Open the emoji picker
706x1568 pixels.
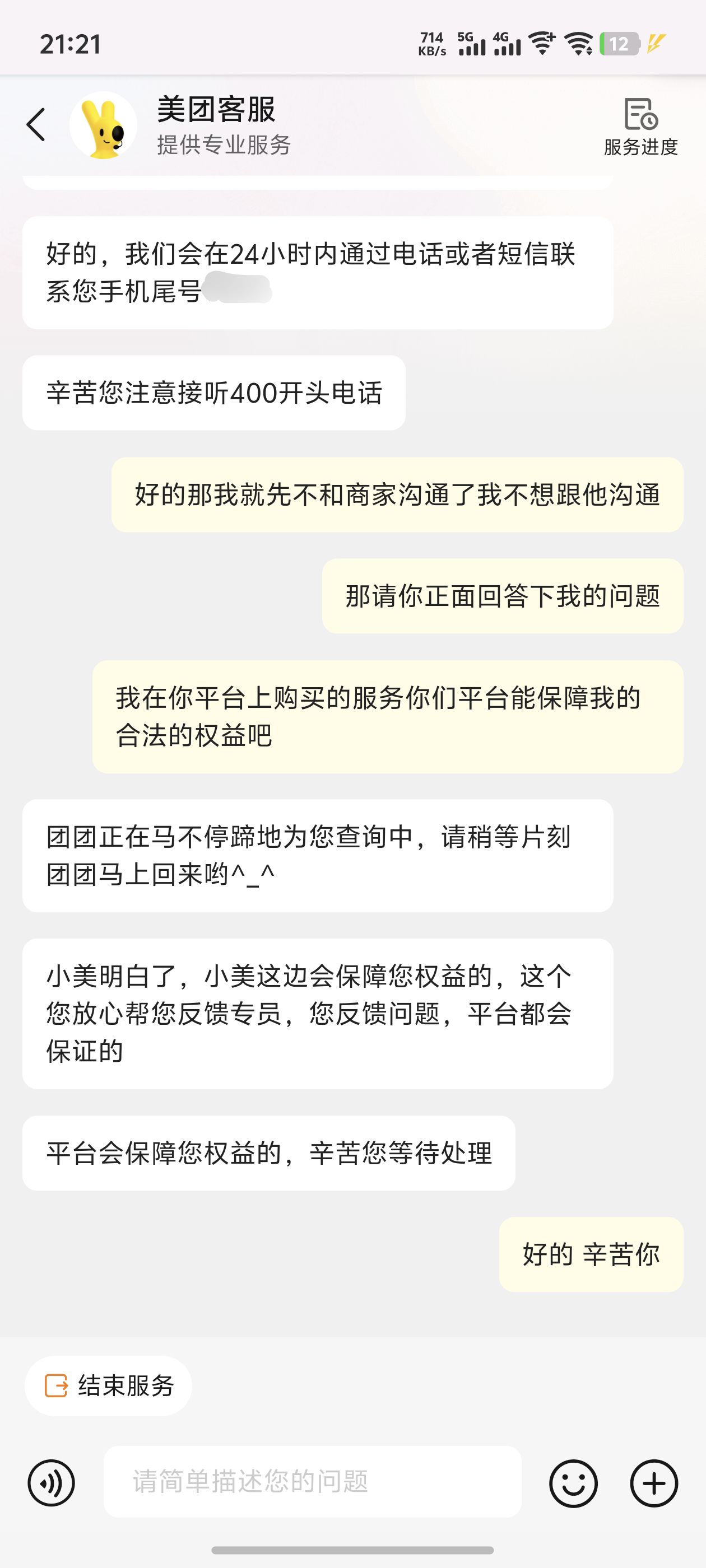573,1483
